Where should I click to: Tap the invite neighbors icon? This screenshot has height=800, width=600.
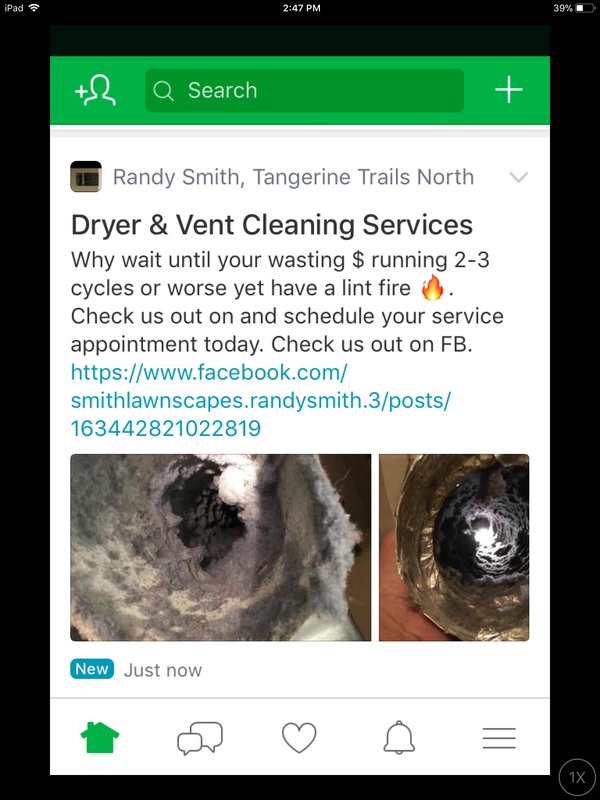tap(95, 91)
